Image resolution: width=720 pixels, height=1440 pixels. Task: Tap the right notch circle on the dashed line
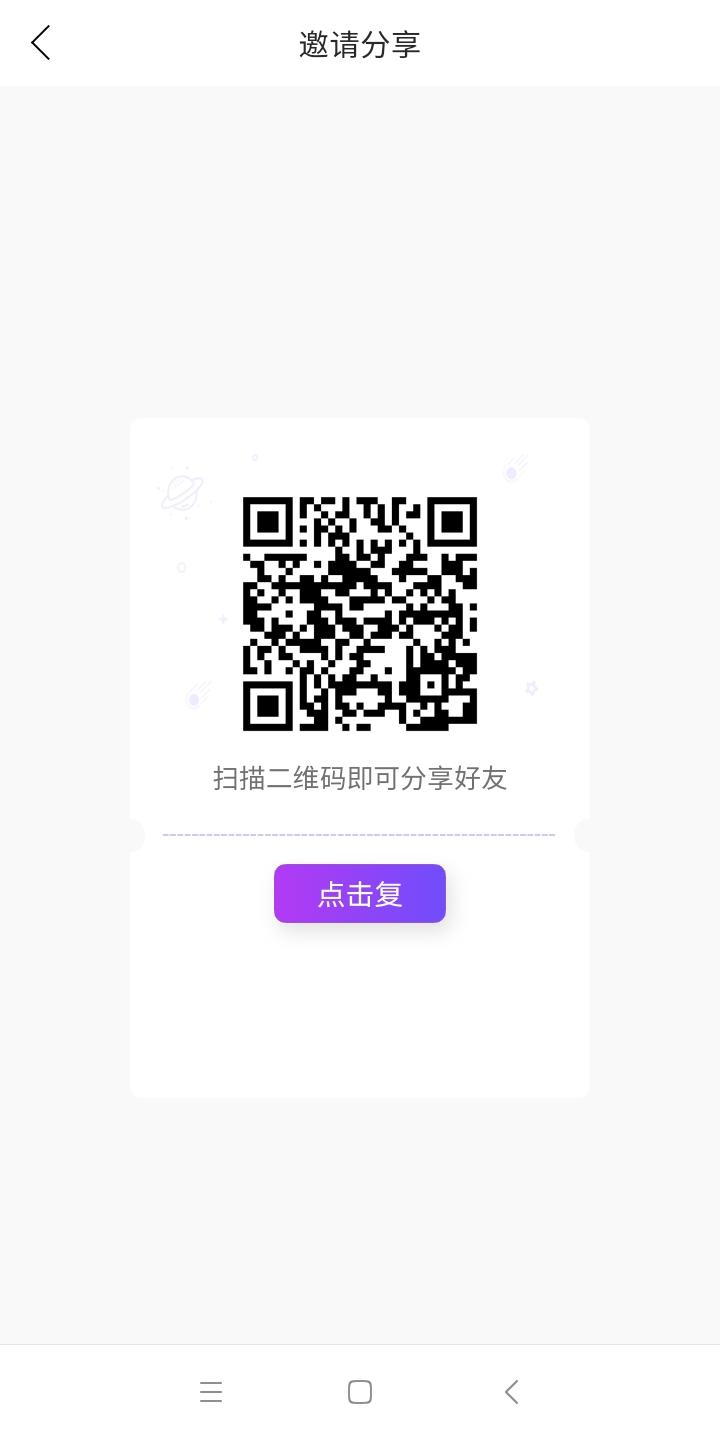pyautogui.click(x=586, y=833)
